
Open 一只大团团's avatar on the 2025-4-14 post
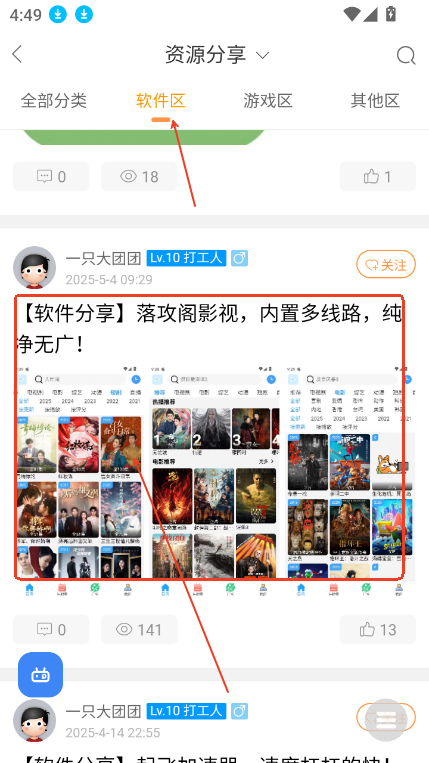(x=35, y=721)
